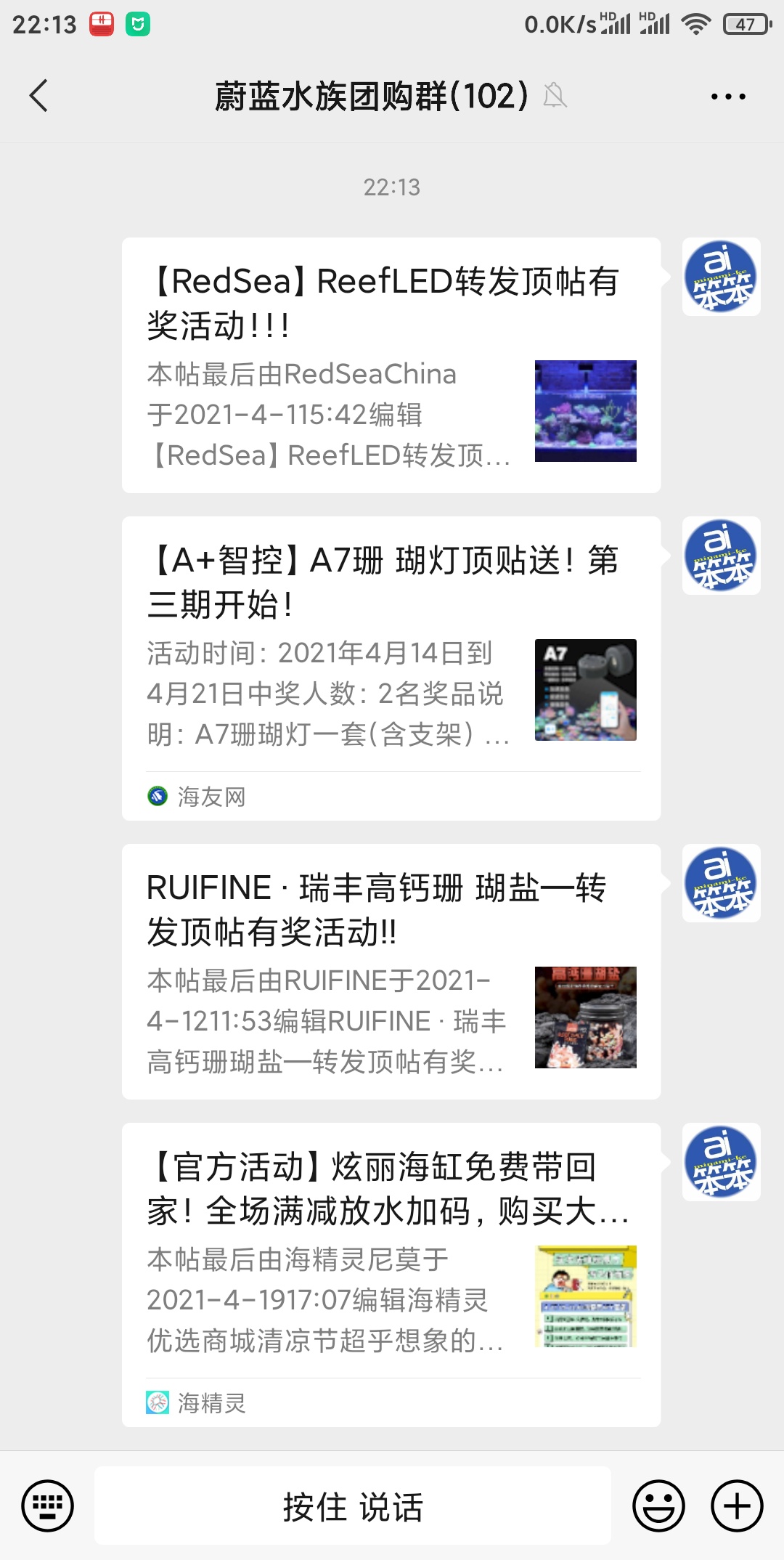Open the RedSea ReefLED shared post
Screen dimensions: 784x1560
391,365
